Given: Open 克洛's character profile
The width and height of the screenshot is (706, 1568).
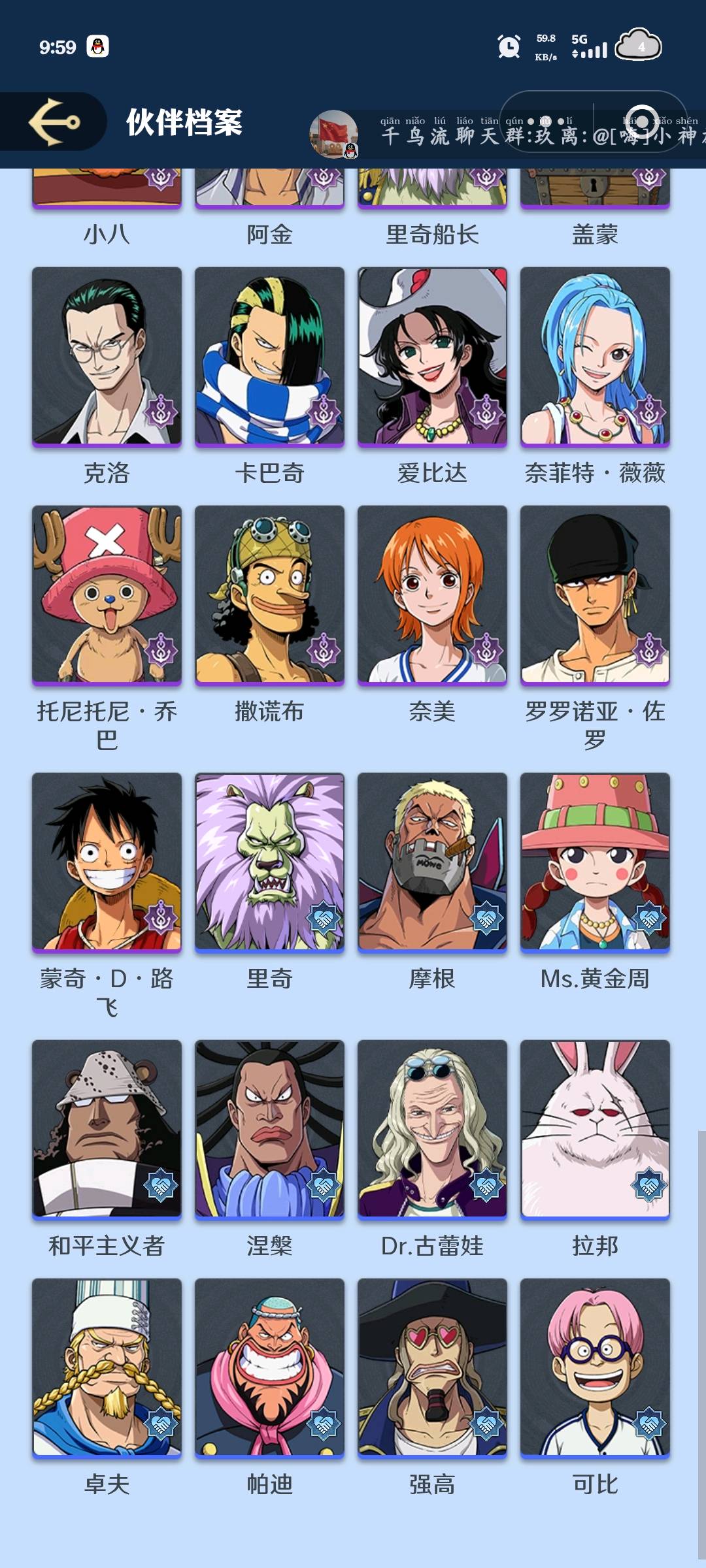Looking at the screenshot, I should point(107,356).
